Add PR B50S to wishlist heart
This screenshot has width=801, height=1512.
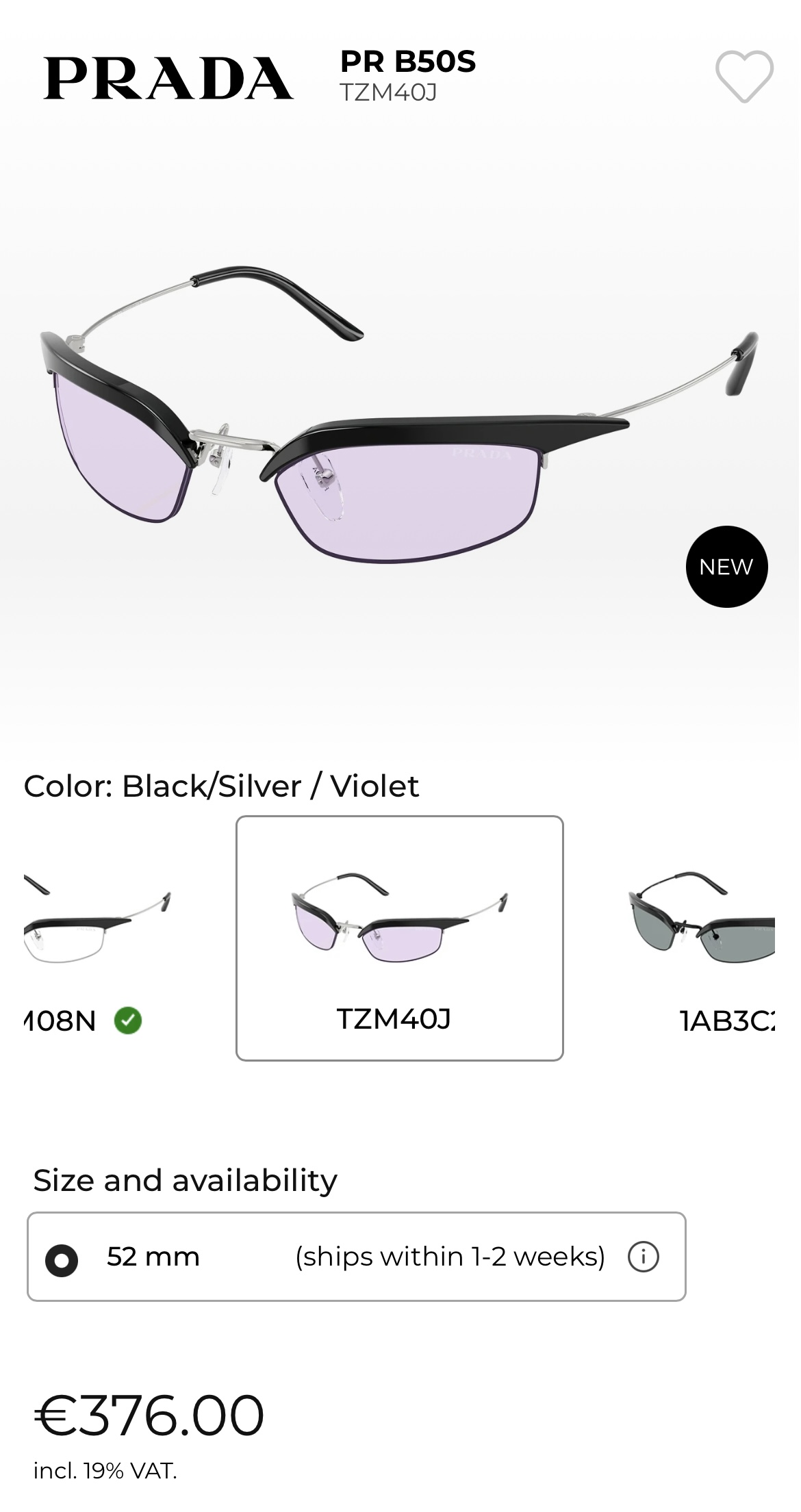coord(744,77)
